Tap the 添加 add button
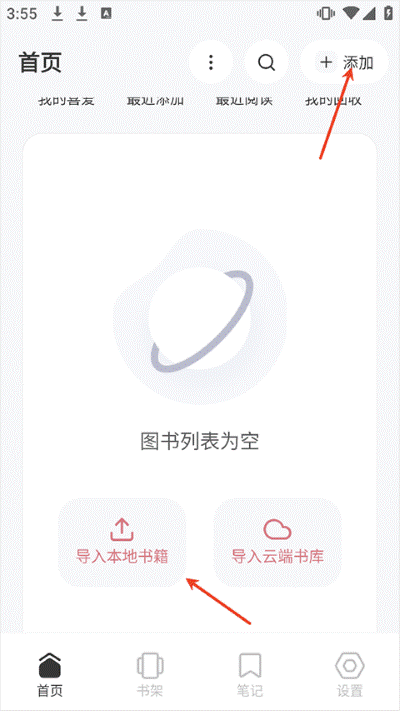The image size is (400, 711). pos(344,62)
